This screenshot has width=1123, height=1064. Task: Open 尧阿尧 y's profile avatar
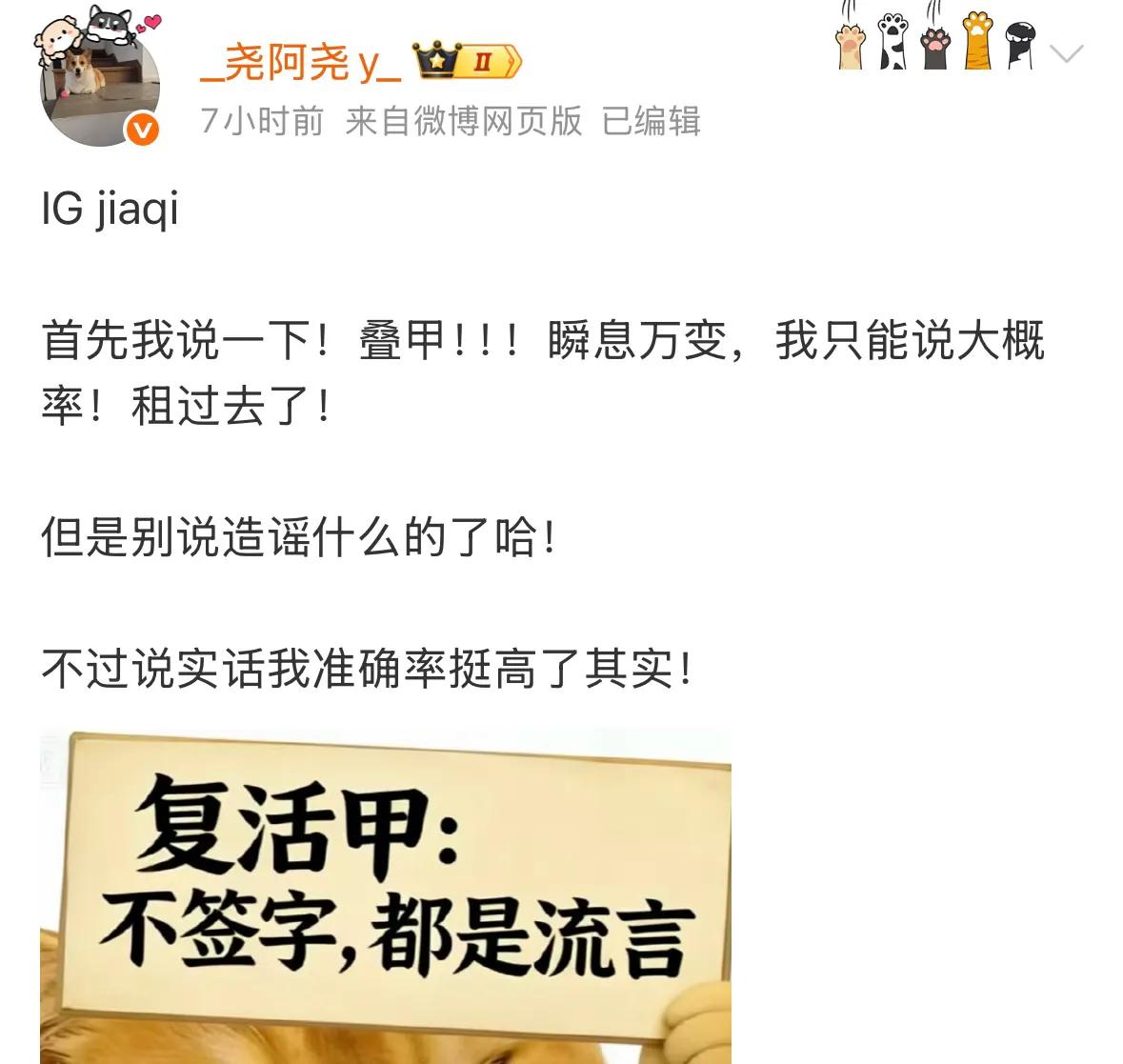[x=99, y=85]
